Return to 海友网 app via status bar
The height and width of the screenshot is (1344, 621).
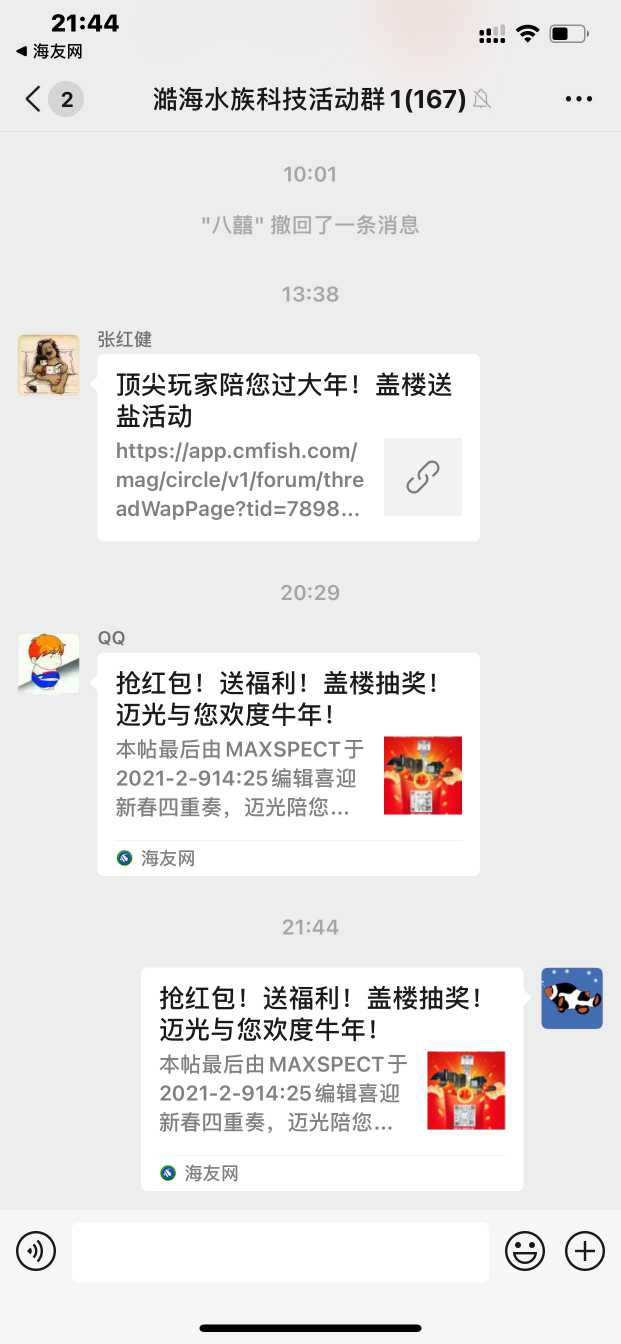(x=49, y=51)
